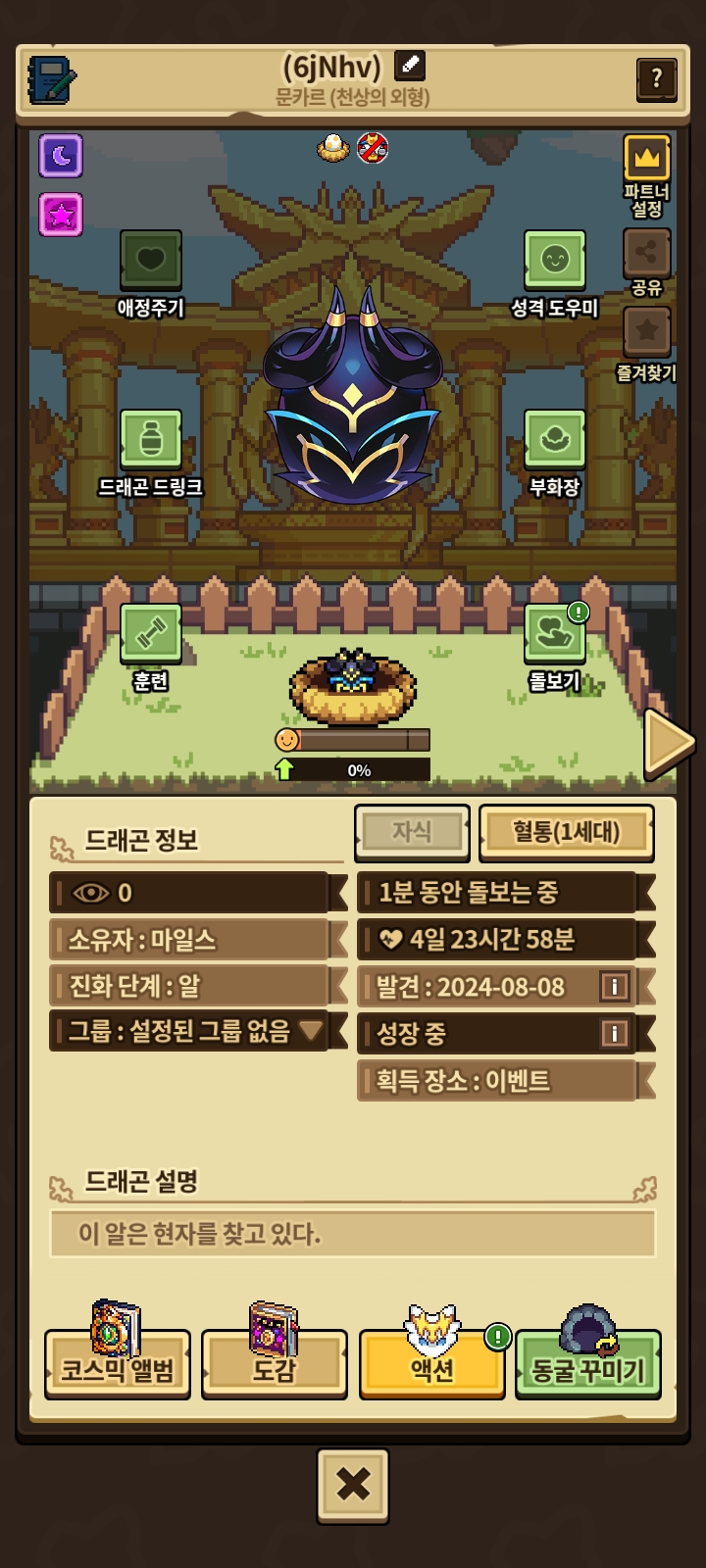This screenshot has width=706, height=1568.
Task: Give affection with 애정주기
Action: click(151, 261)
